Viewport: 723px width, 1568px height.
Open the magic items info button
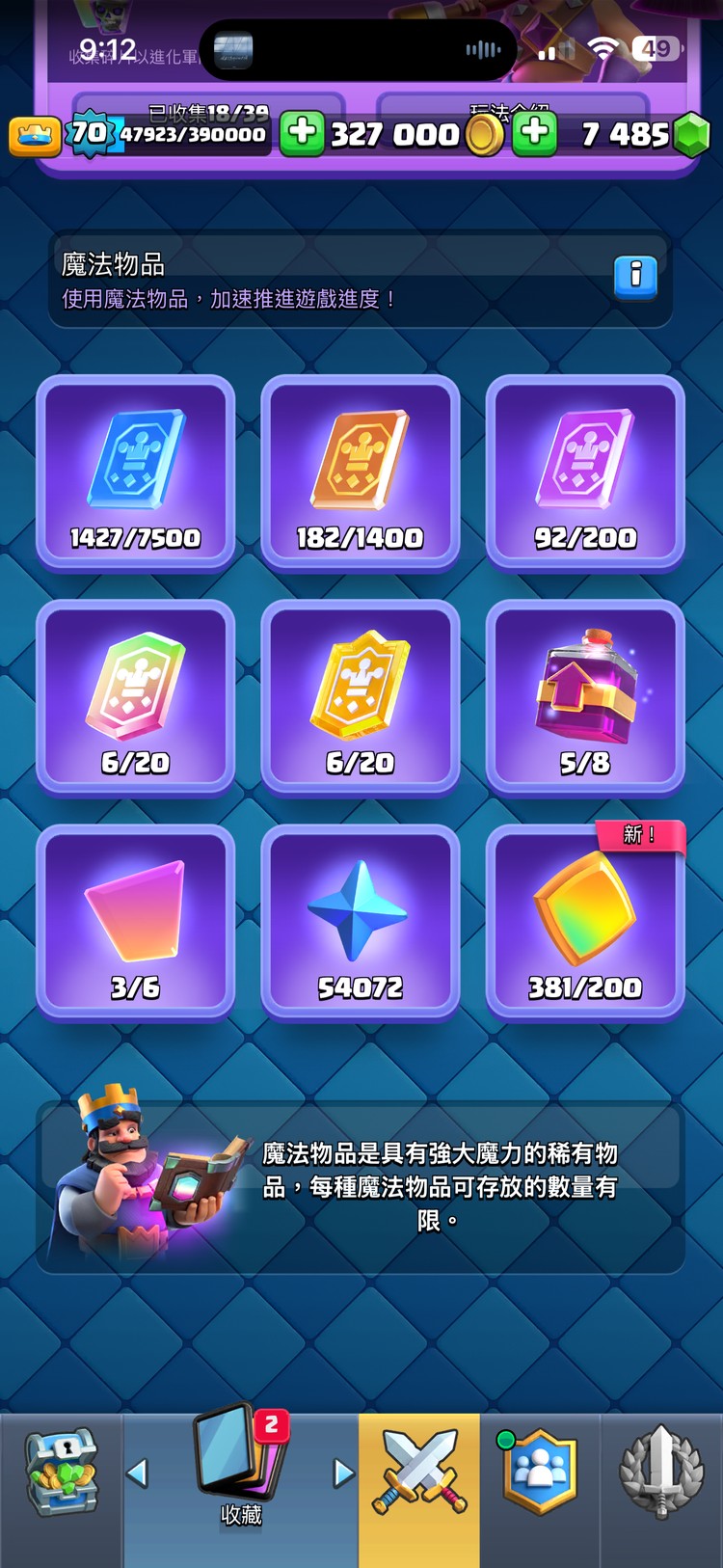635,276
